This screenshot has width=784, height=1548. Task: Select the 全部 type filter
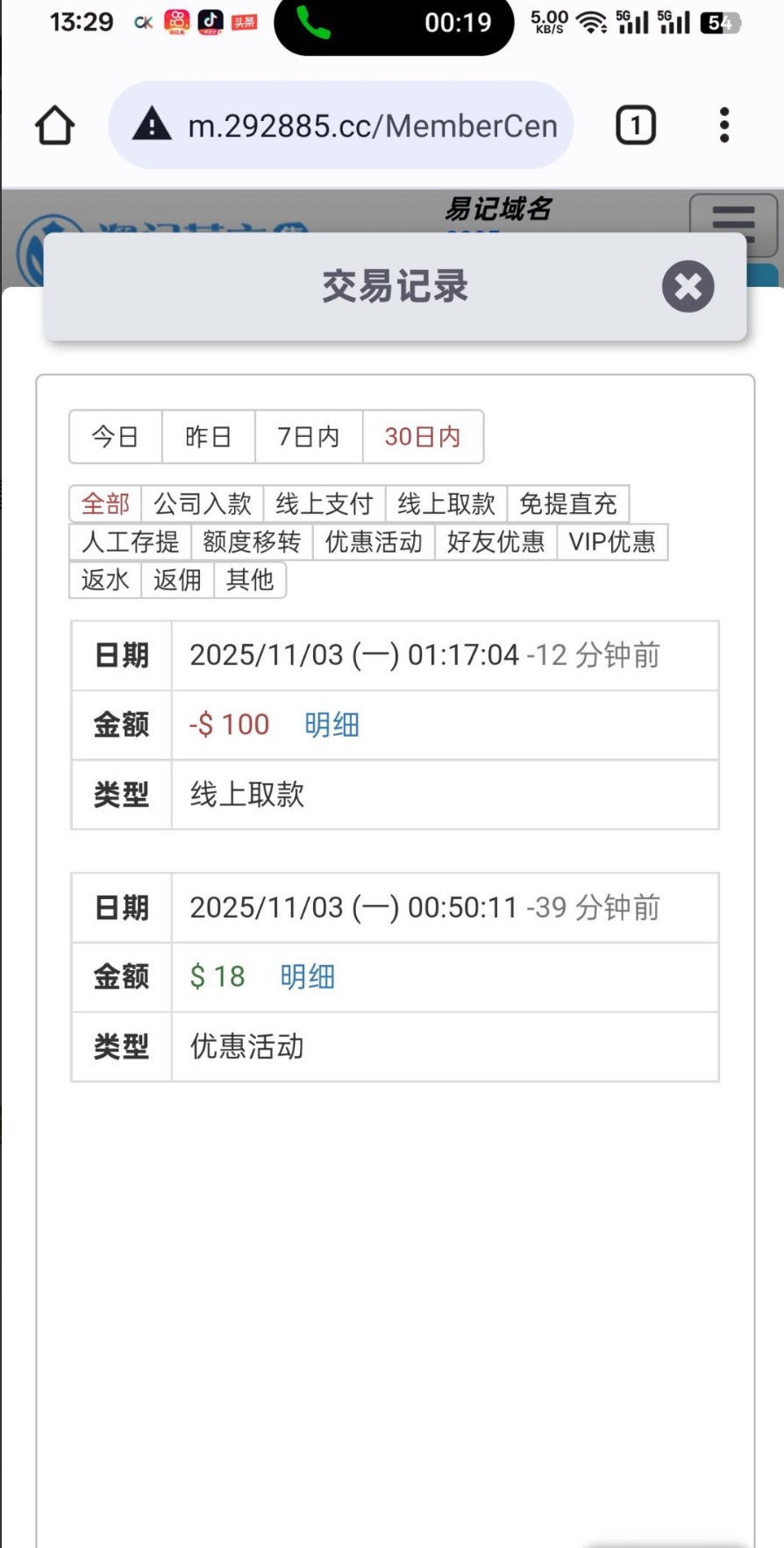tap(105, 503)
